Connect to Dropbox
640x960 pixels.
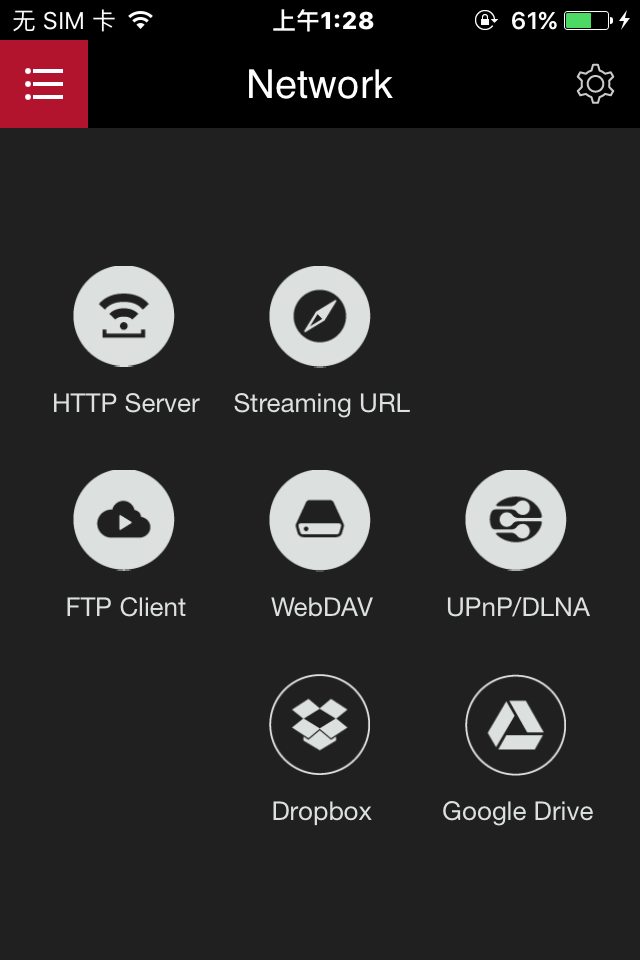(320, 724)
